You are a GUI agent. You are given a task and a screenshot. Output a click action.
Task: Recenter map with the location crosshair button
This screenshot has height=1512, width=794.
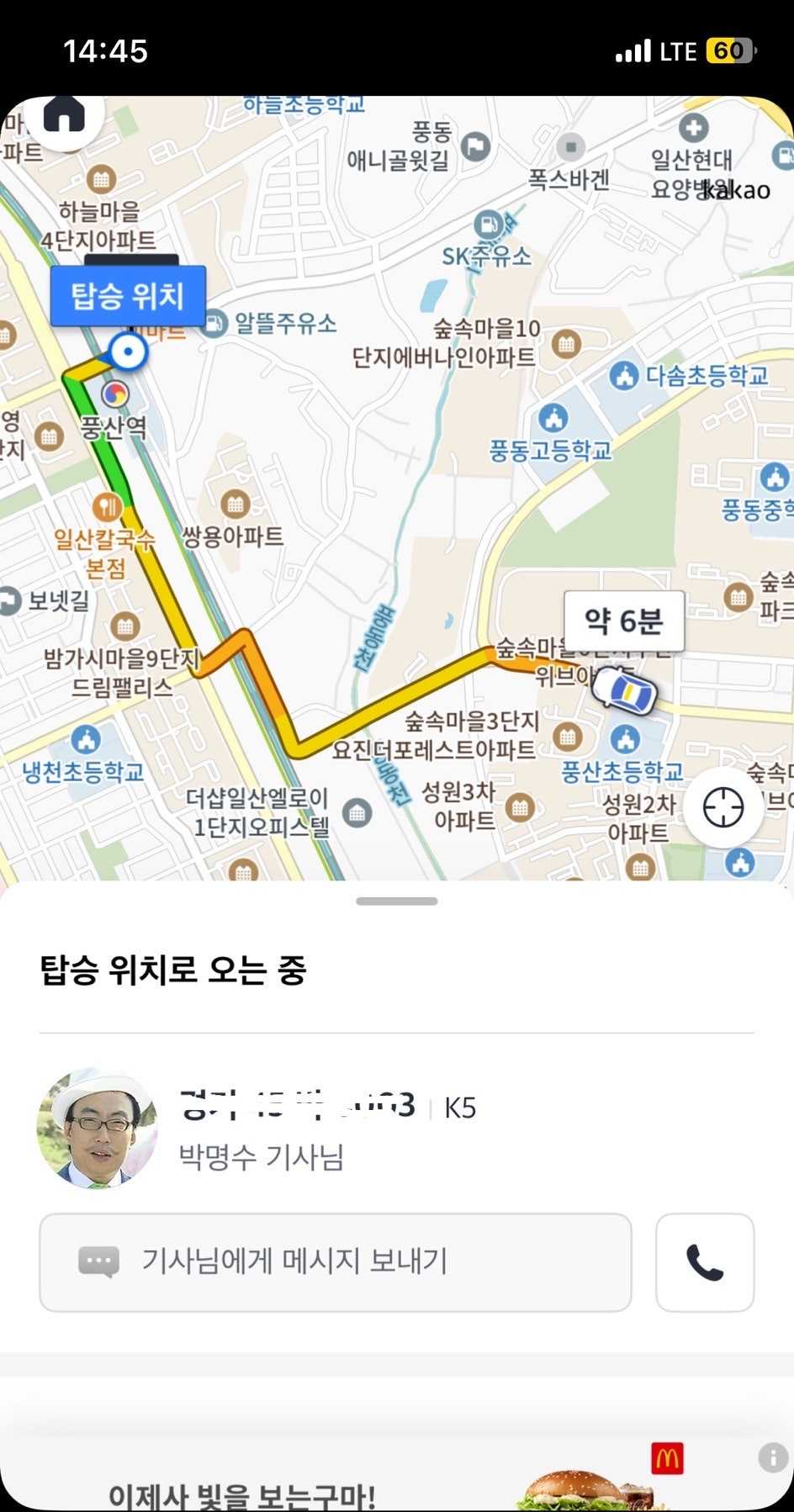pyautogui.click(x=723, y=808)
